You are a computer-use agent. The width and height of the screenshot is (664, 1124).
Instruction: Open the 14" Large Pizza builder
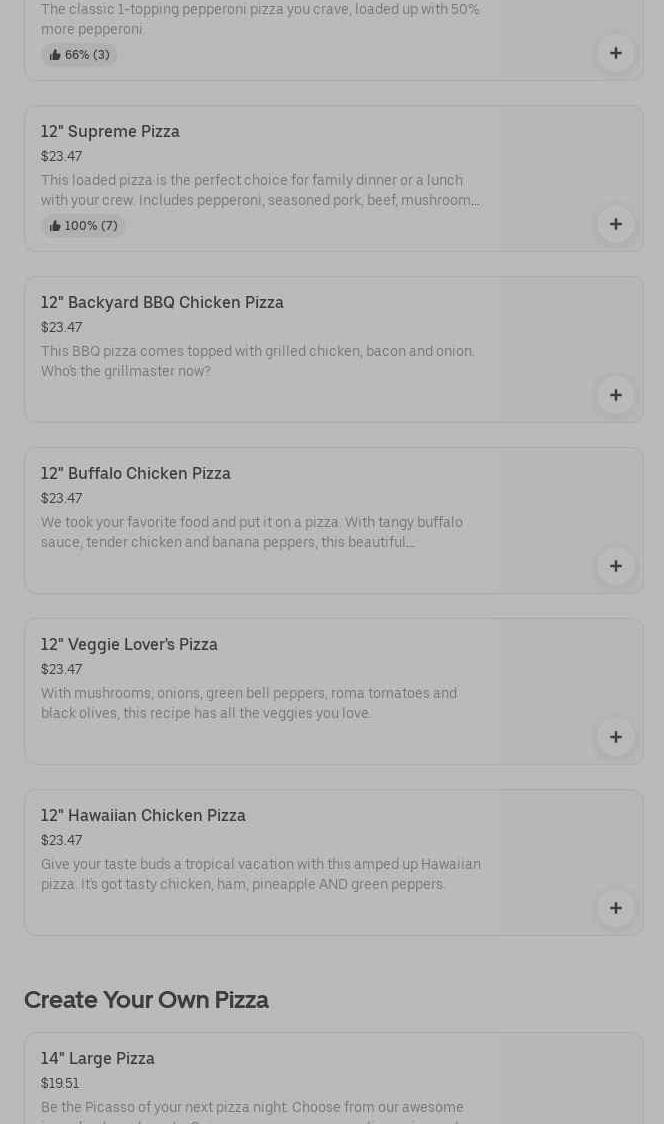[98, 1058]
